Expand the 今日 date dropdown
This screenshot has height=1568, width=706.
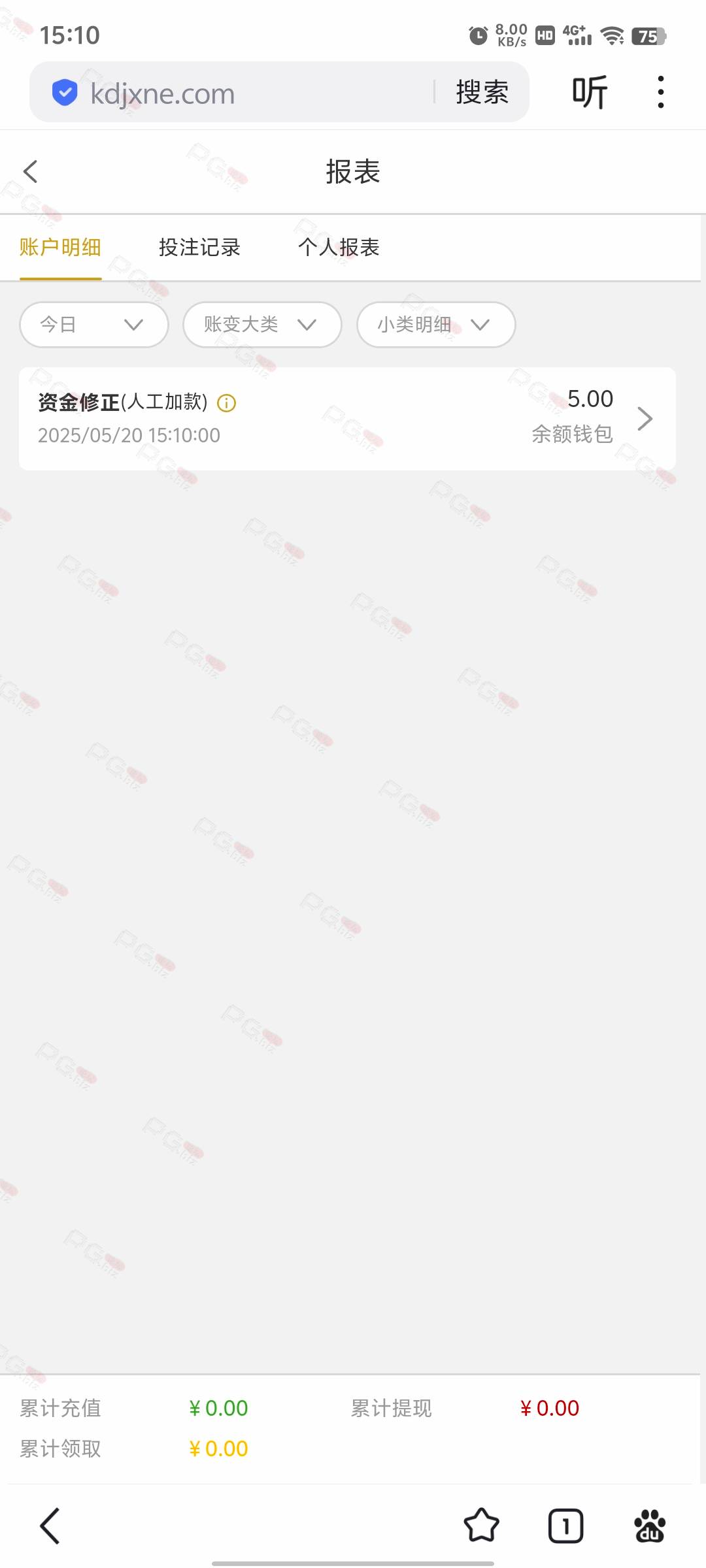click(94, 325)
